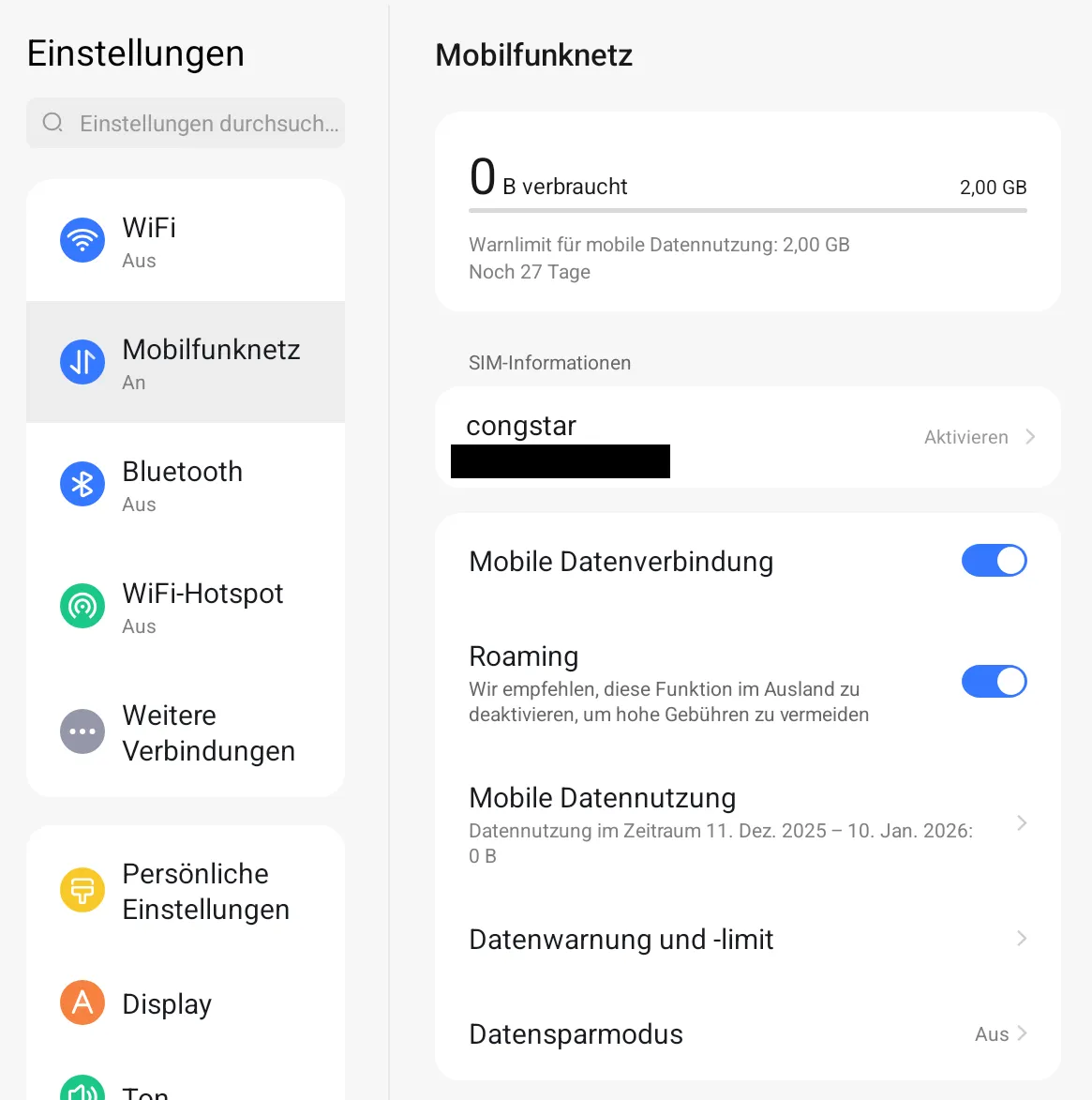Open Persönliche Einstellungen
The image size is (1092, 1100).
coord(186,891)
